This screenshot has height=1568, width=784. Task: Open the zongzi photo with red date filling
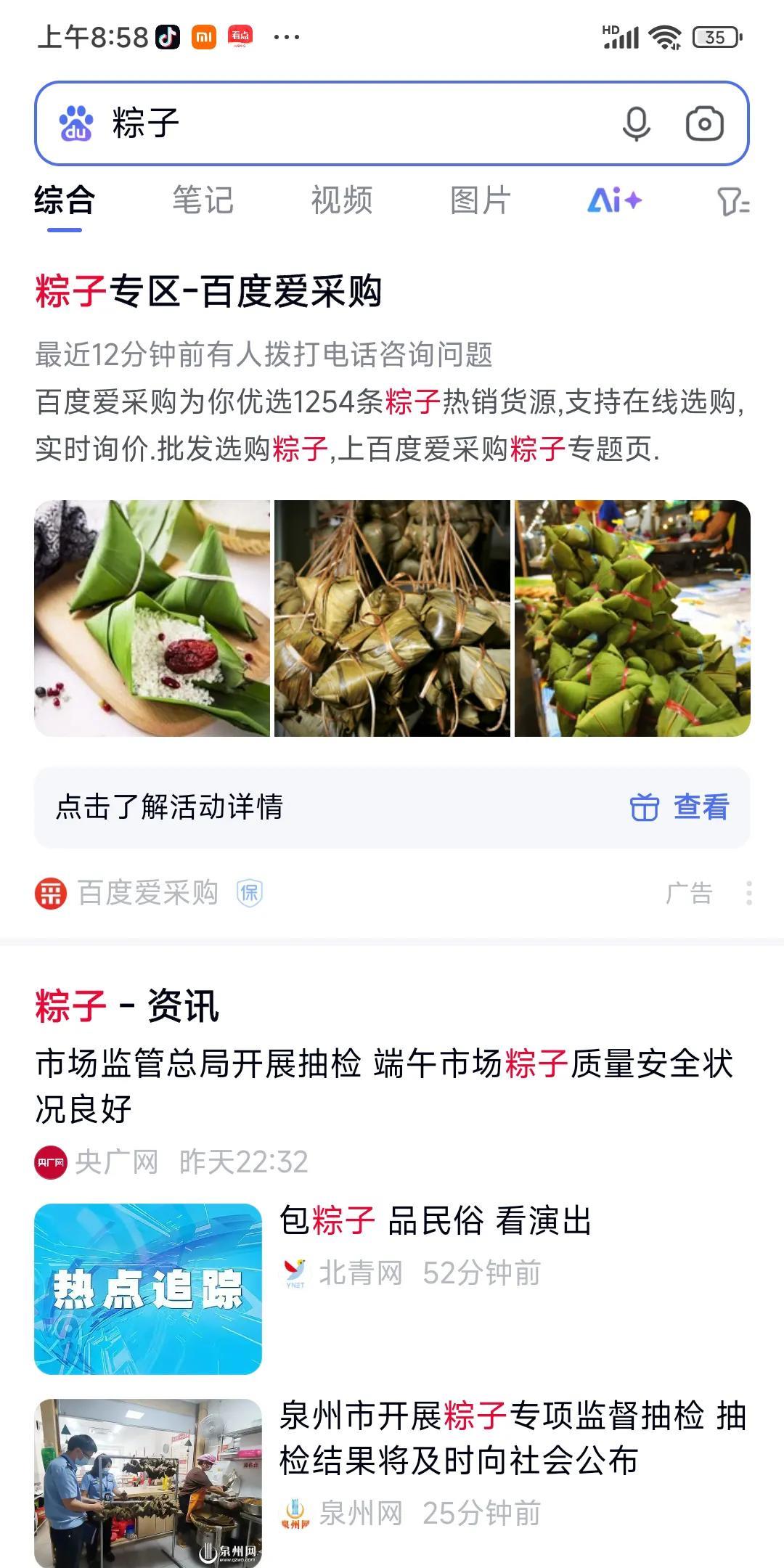pos(152,618)
